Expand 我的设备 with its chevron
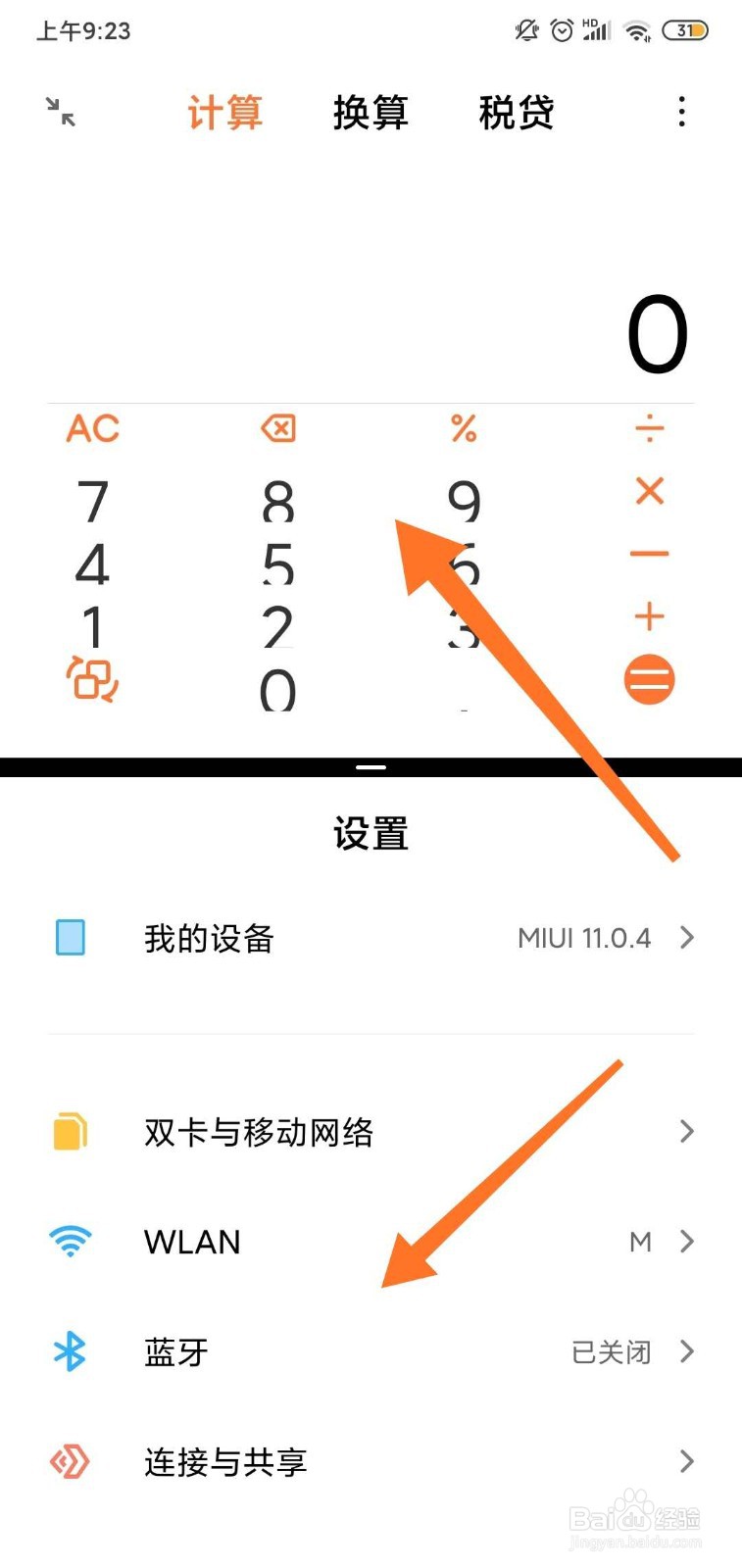742x1568 pixels. (686, 937)
